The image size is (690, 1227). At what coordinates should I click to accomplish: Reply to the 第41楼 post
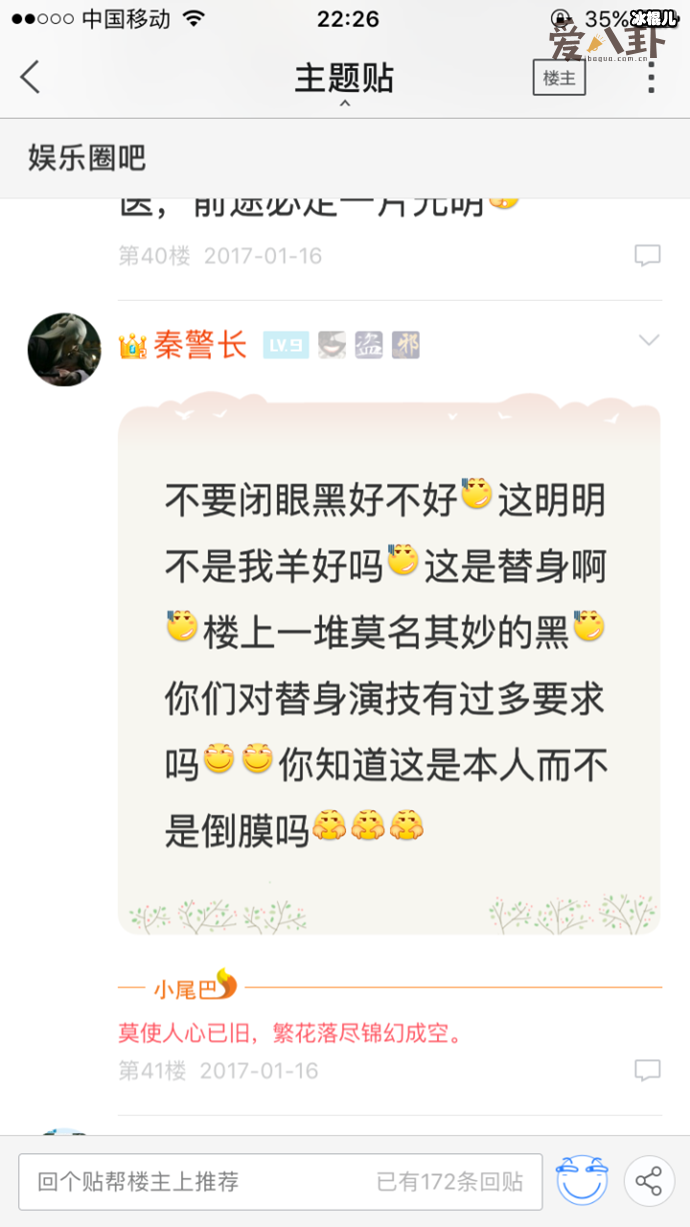pyautogui.click(x=648, y=1070)
